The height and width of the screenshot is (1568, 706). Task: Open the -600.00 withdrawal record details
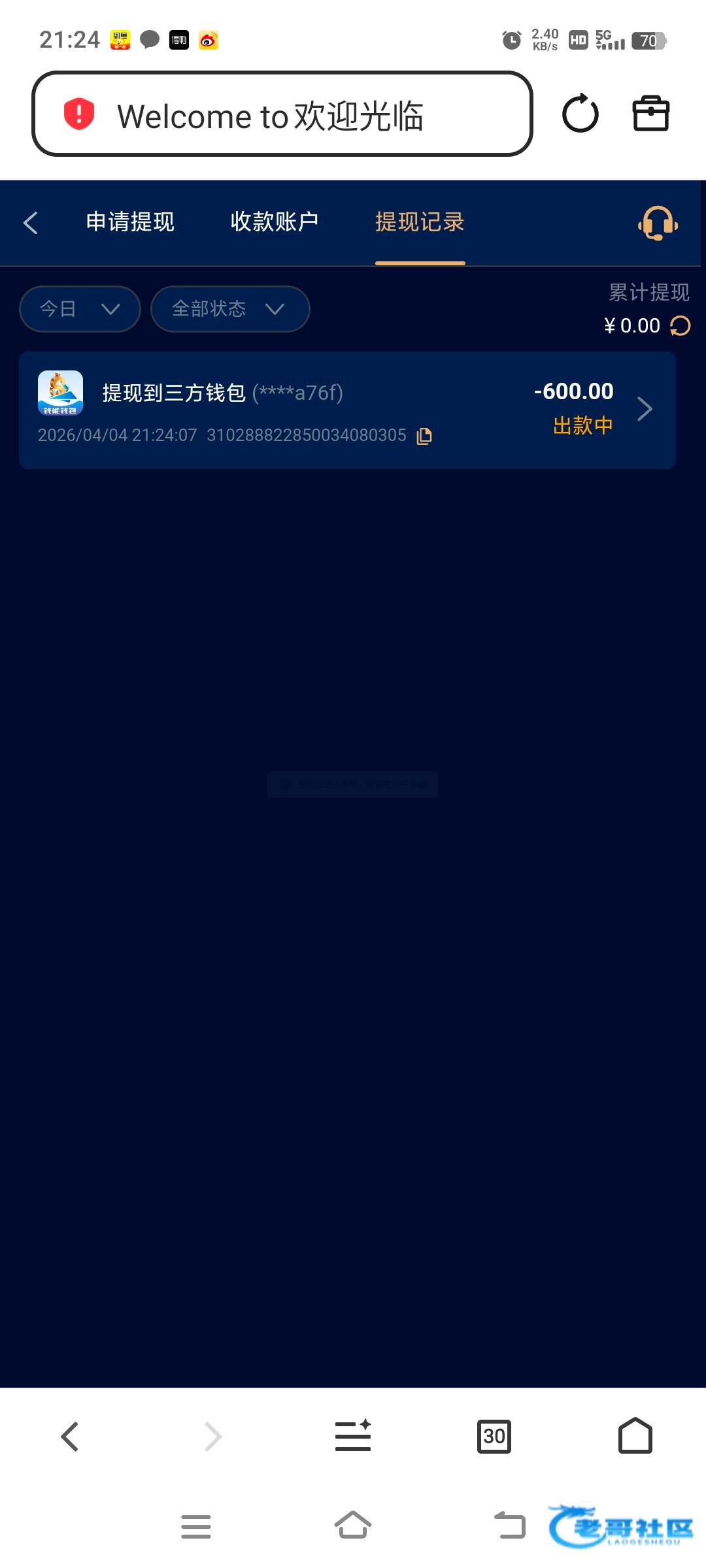[645, 410]
